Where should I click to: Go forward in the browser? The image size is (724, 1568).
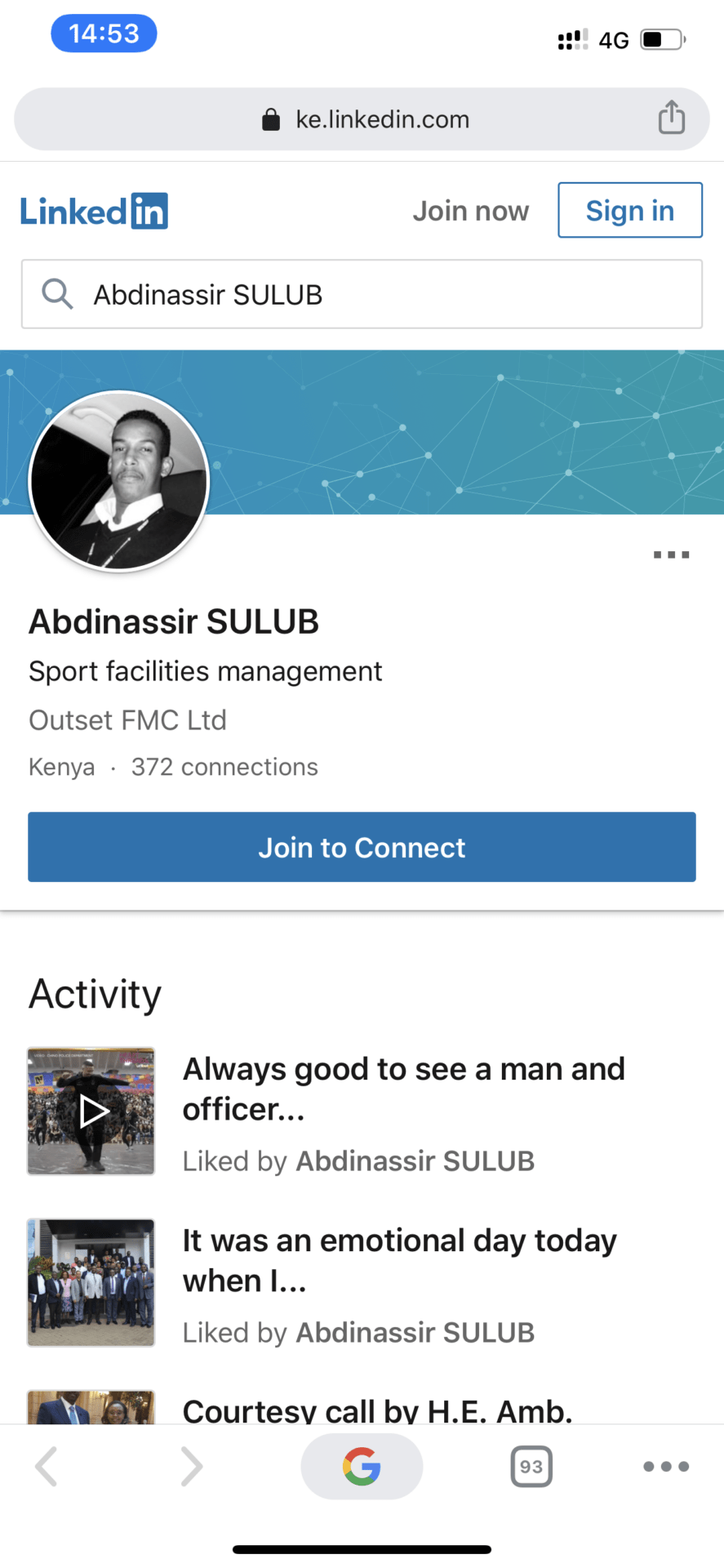coord(191,1467)
